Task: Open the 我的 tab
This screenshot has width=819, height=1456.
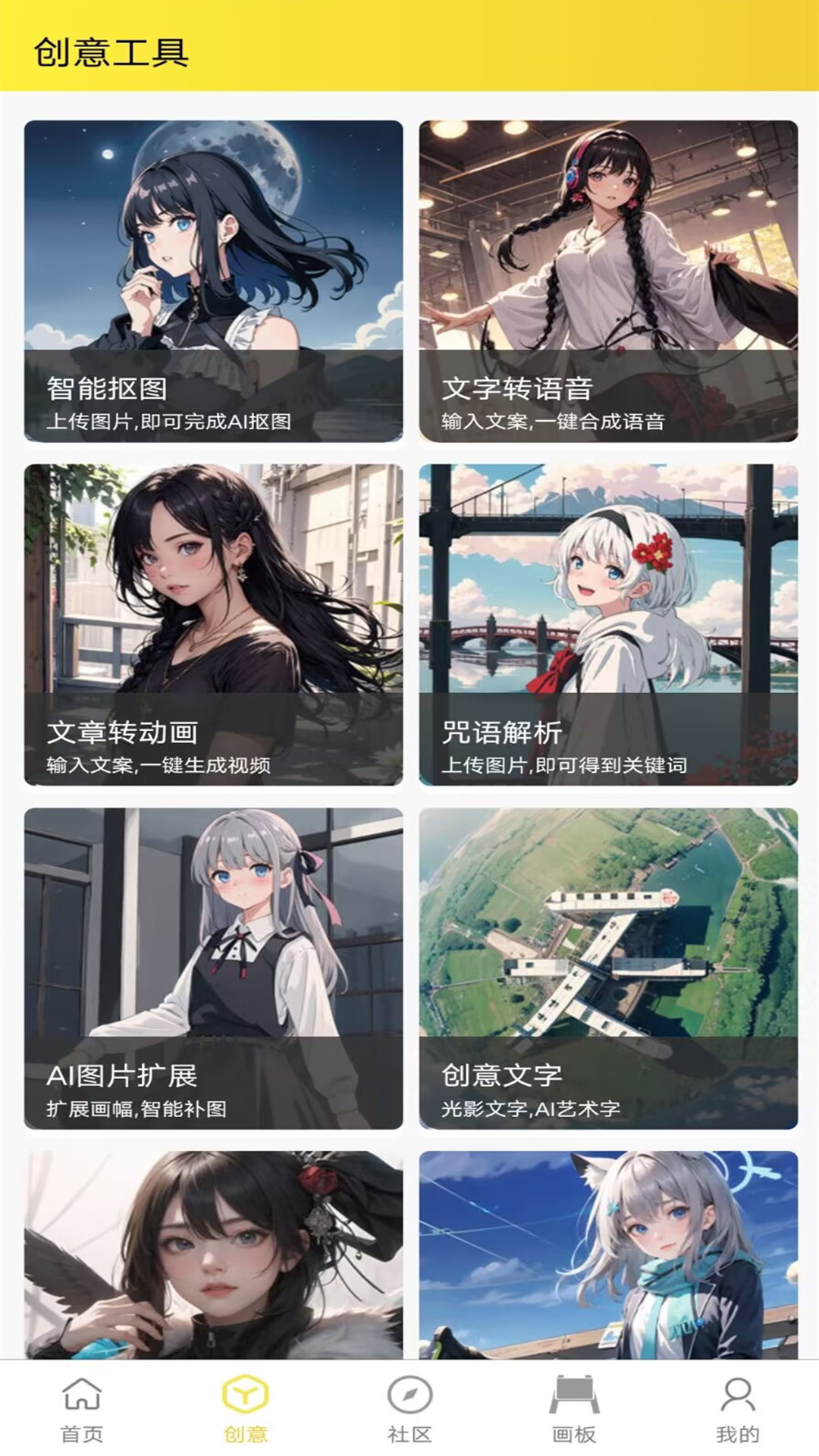Action: tap(737, 1408)
